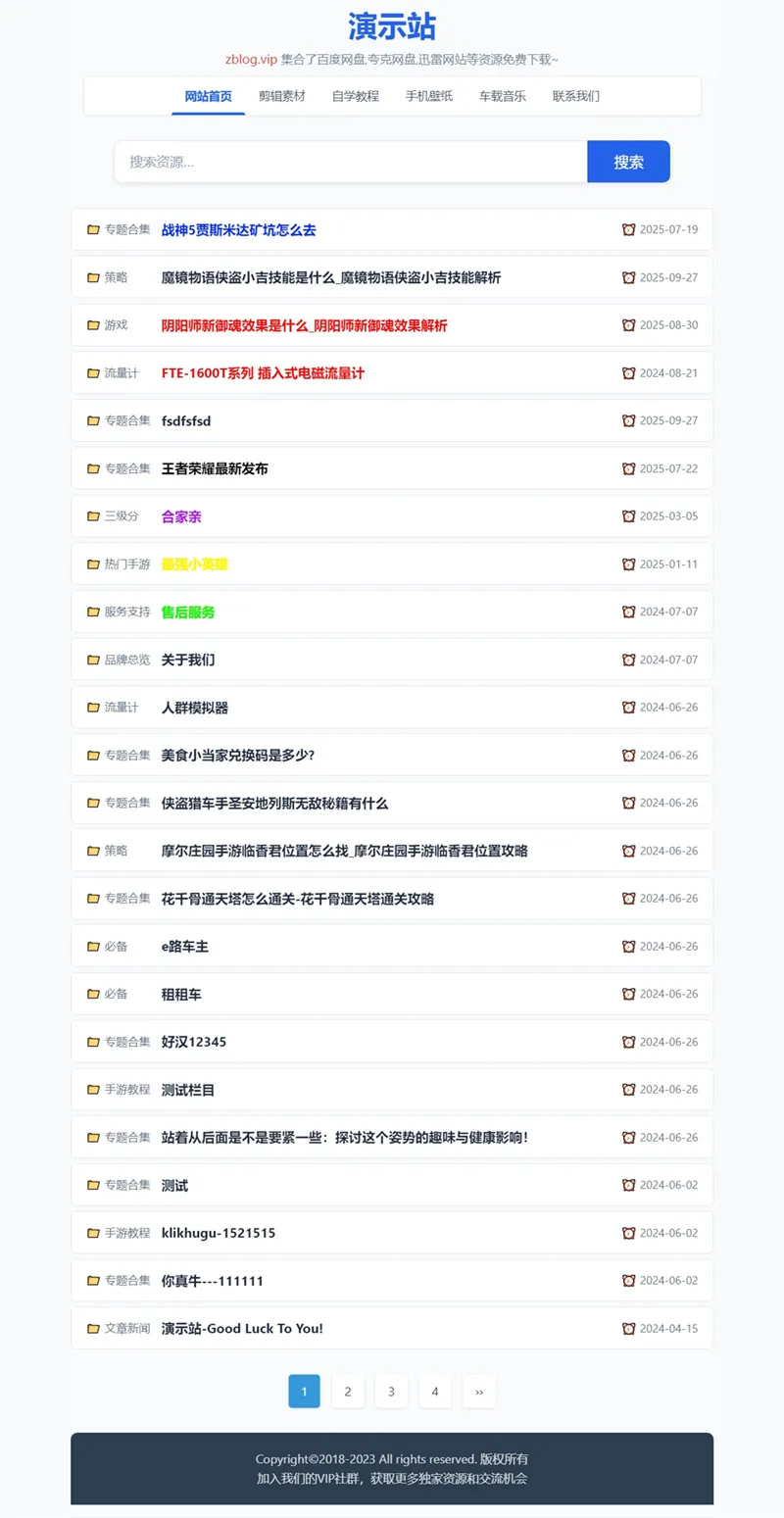Tap the next page arrows button
Image resolution: width=784 pixels, height=1518 pixels.
coord(478,1392)
